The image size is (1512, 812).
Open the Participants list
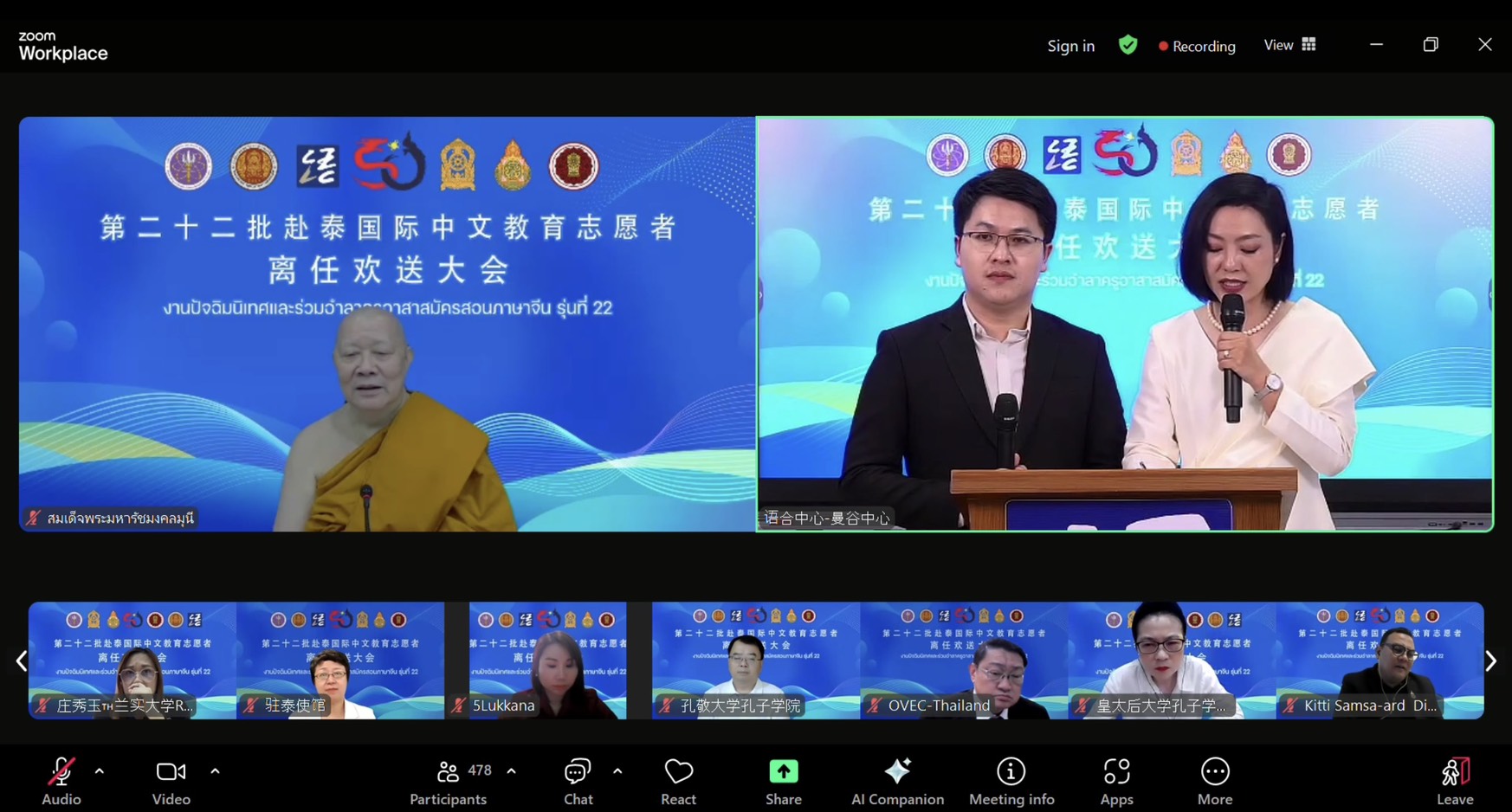(x=449, y=779)
